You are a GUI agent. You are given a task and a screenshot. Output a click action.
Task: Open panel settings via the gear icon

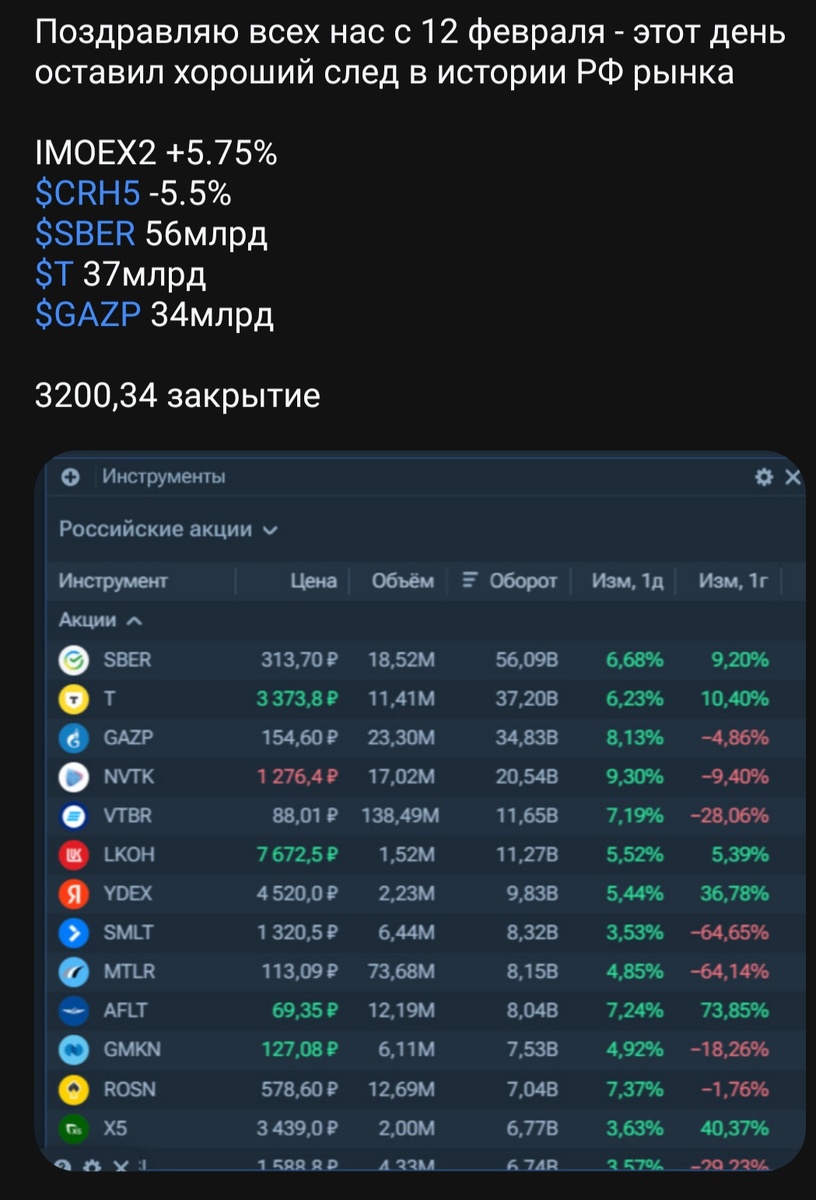(764, 477)
